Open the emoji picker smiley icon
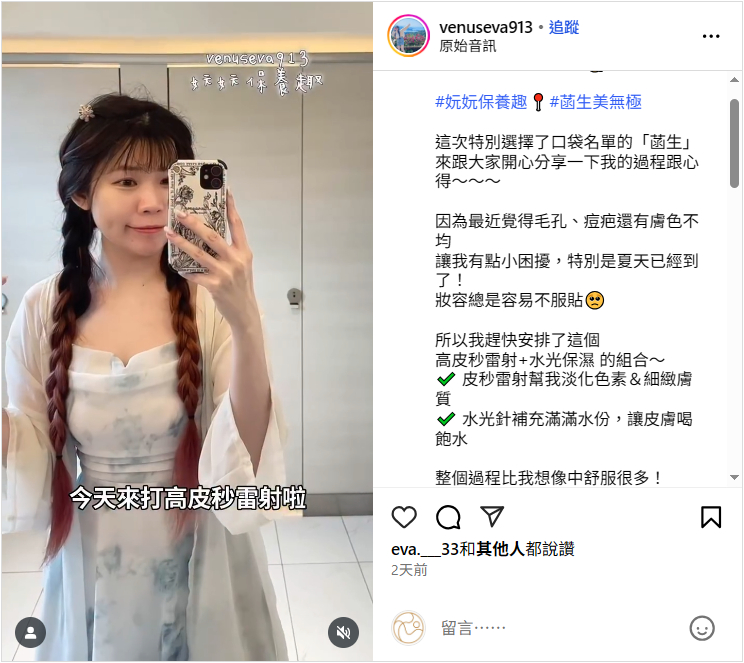The image size is (744, 663). point(703,628)
